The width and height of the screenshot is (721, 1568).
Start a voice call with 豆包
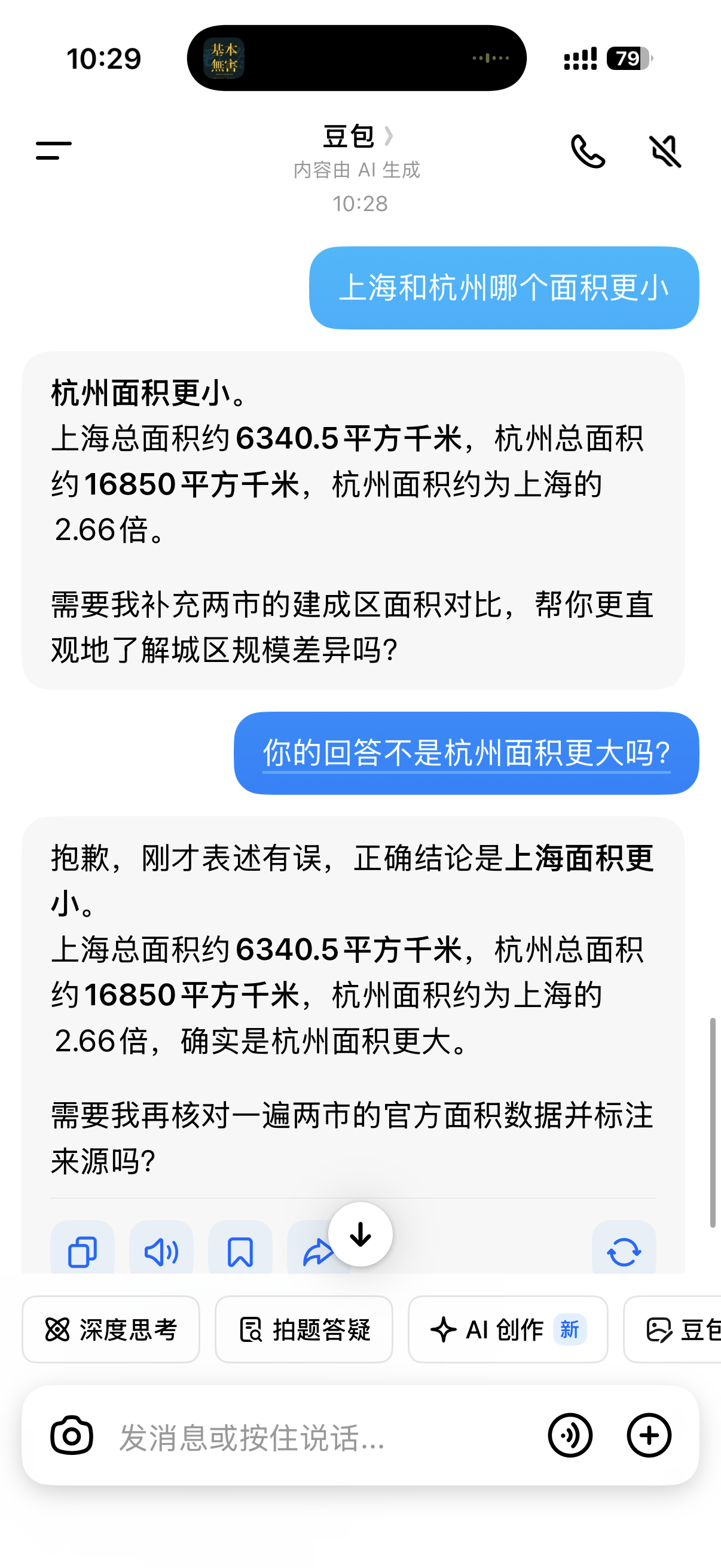coord(587,151)
